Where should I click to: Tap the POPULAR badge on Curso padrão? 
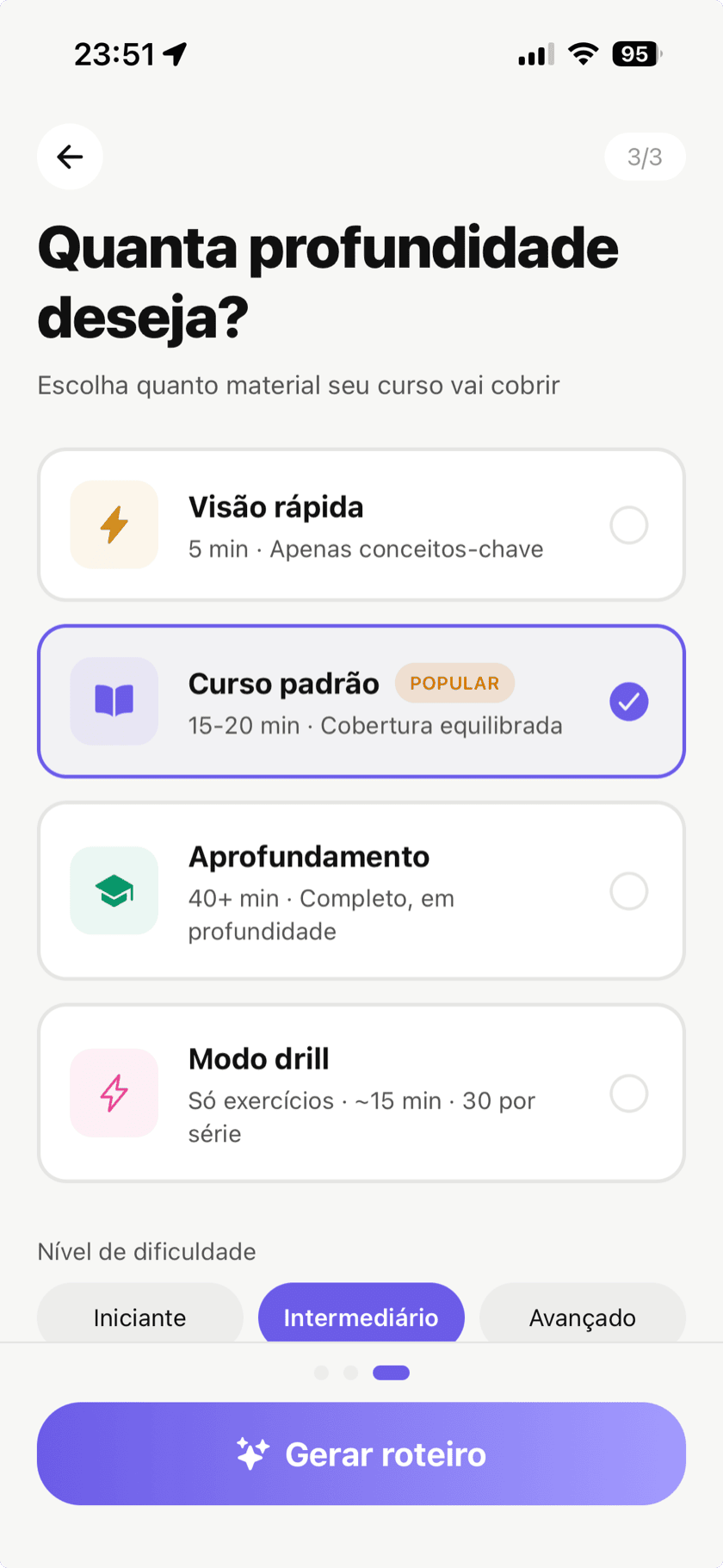tap(454, 682)
